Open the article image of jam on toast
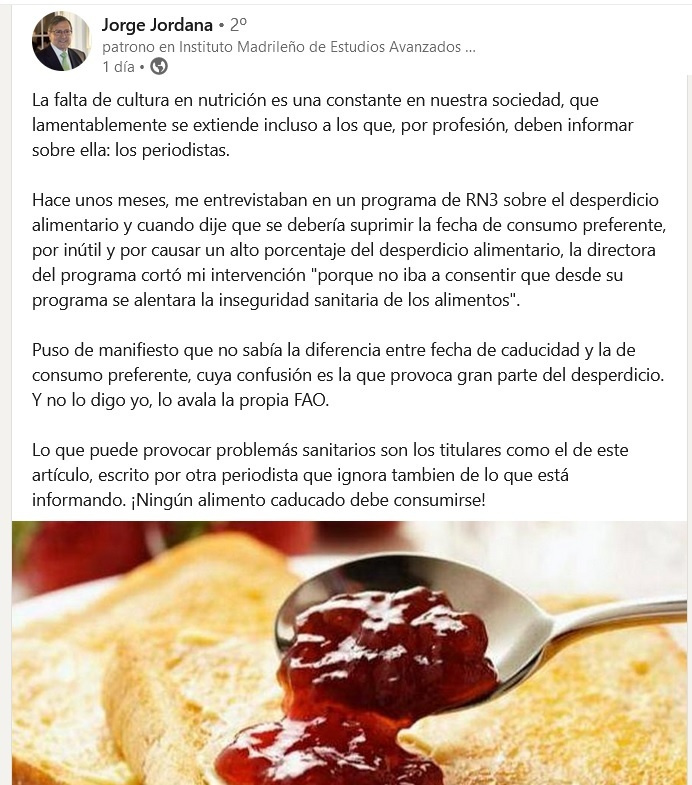This screenshot has height=785, width=692. tap(350, 652)
